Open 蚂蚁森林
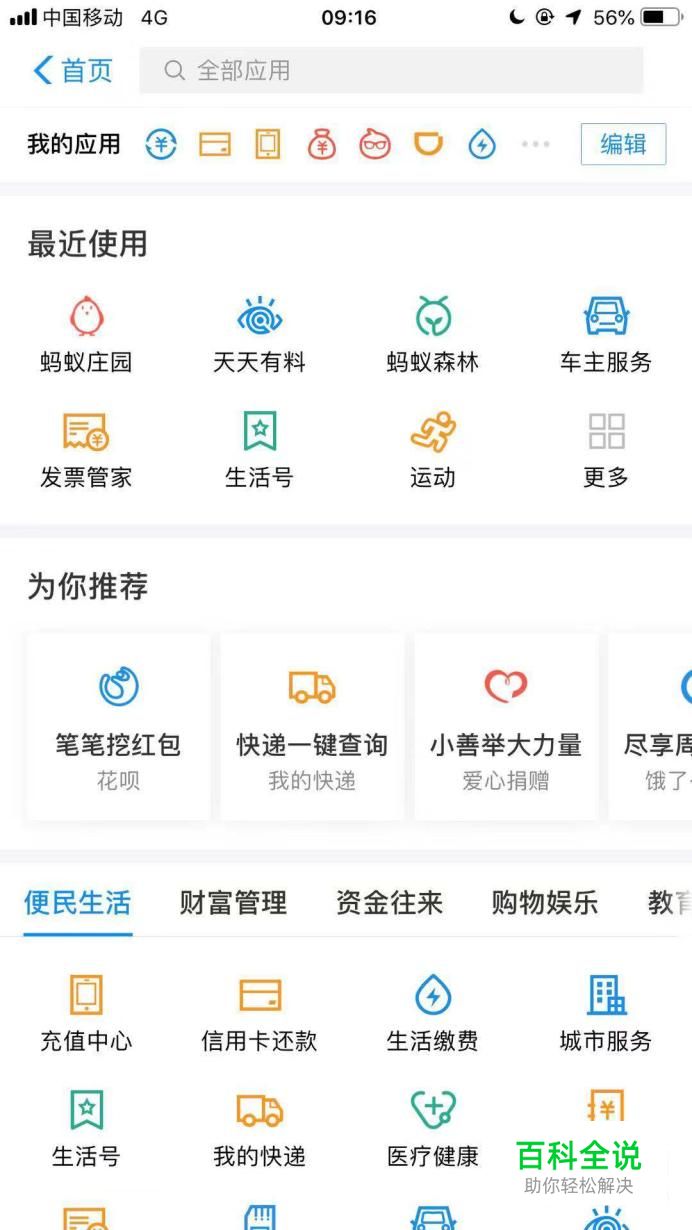This screenshot has width=692, height=1230. point(433,335)
